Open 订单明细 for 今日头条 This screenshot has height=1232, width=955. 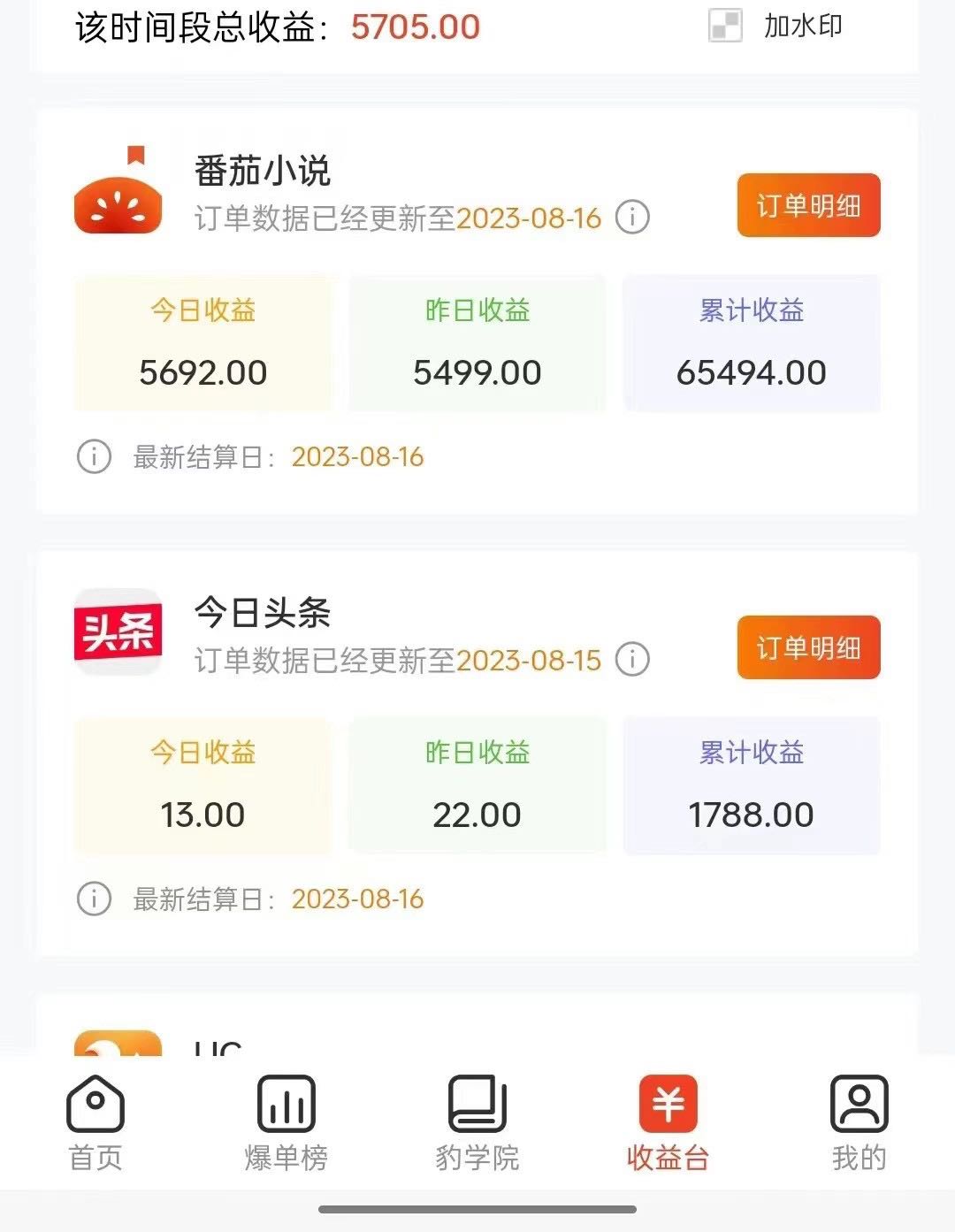tap(808, 648)
